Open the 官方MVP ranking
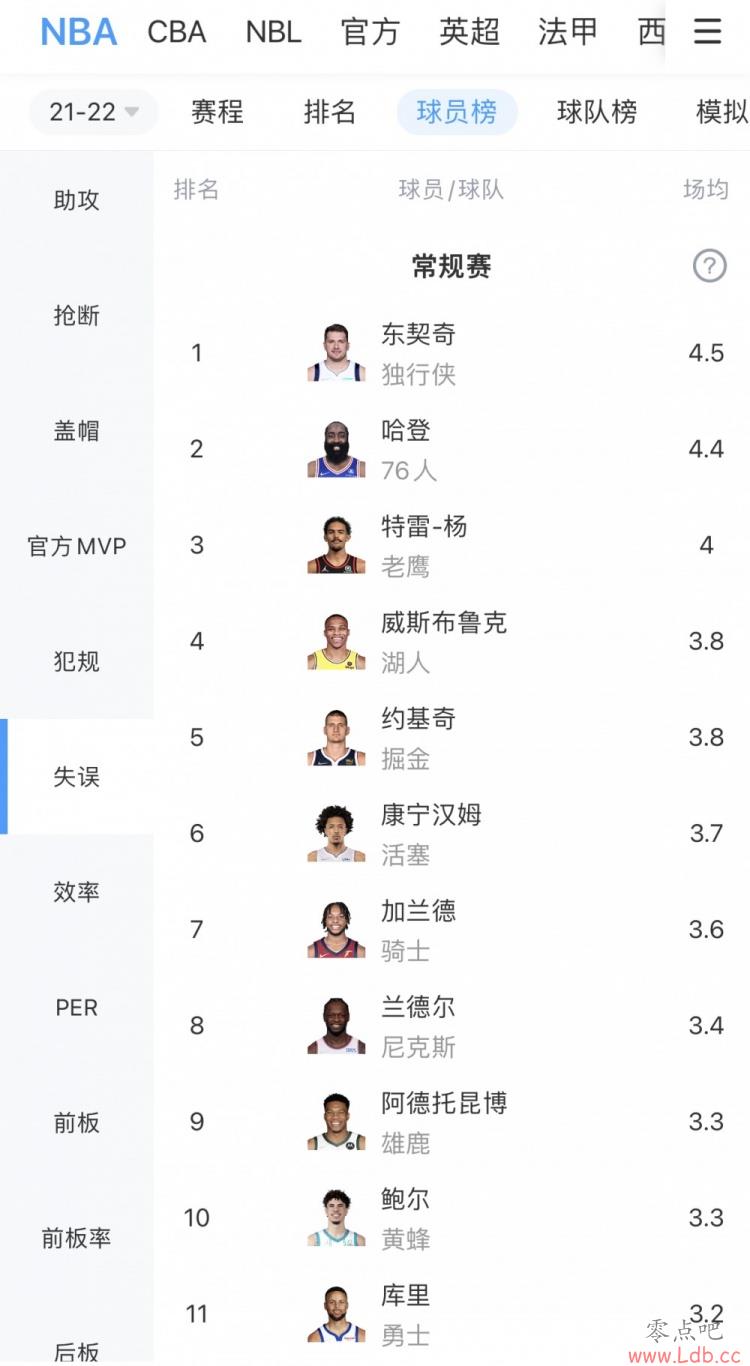Viewport: 750px width, 1366px height. (x=77, y=546)
